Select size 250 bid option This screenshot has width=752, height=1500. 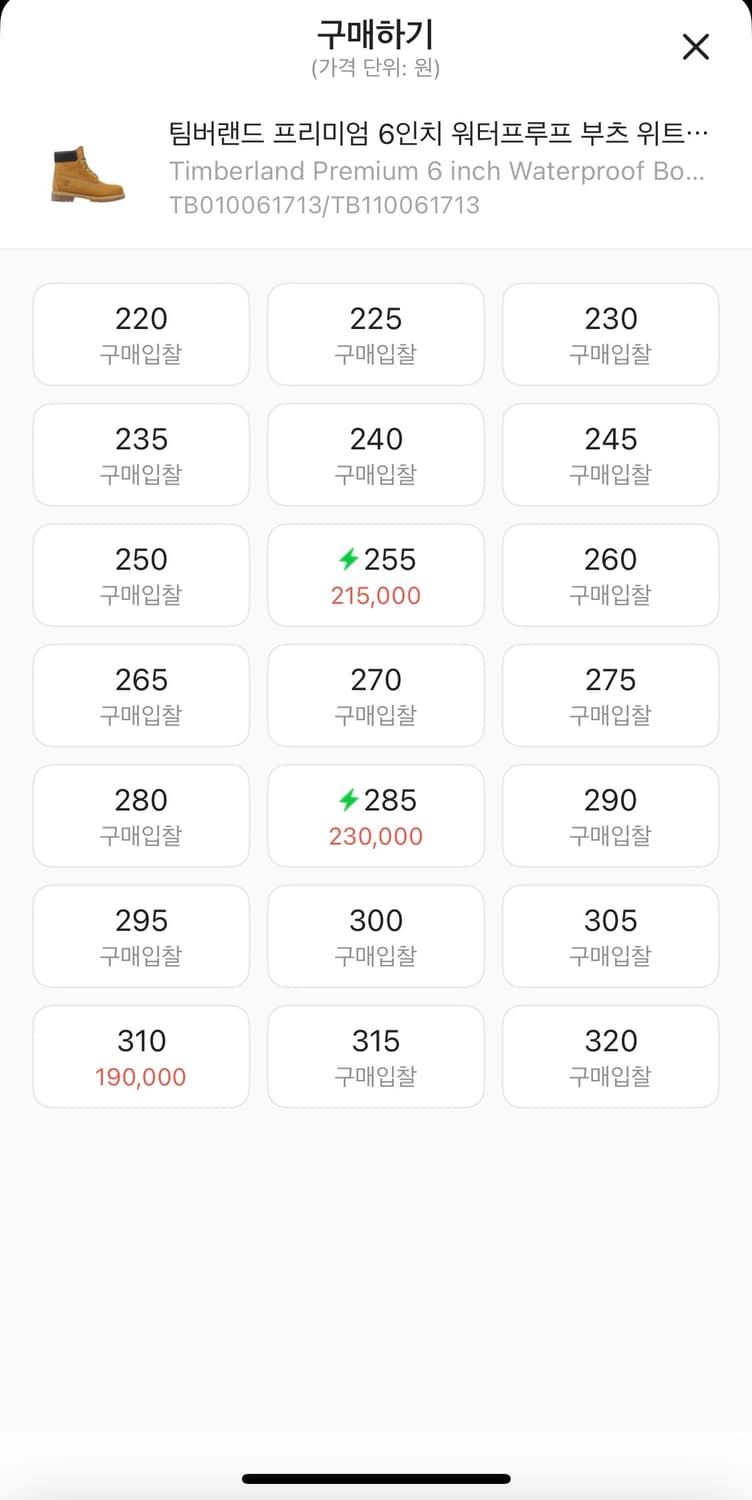coord(140,575)
